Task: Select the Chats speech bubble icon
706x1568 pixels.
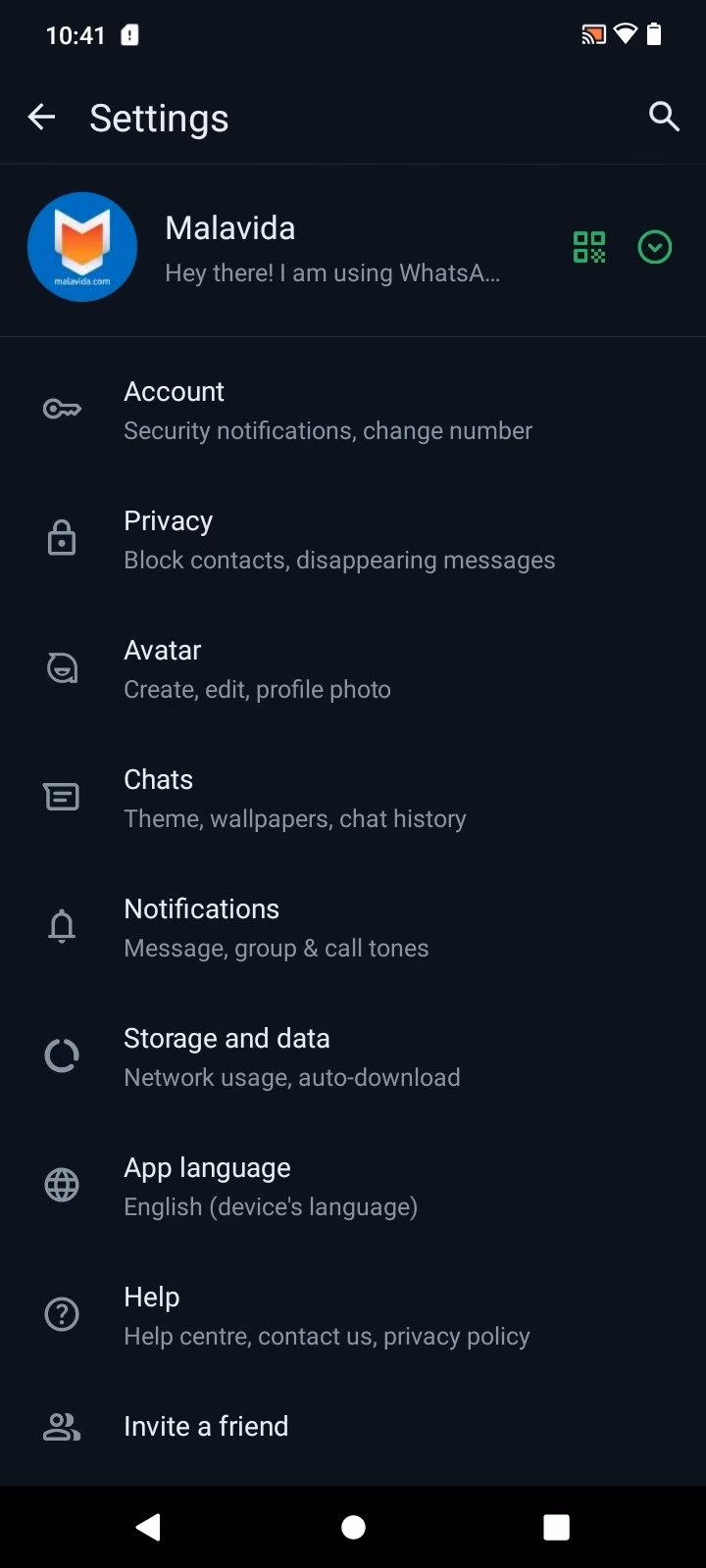Action: click(61, 797)
